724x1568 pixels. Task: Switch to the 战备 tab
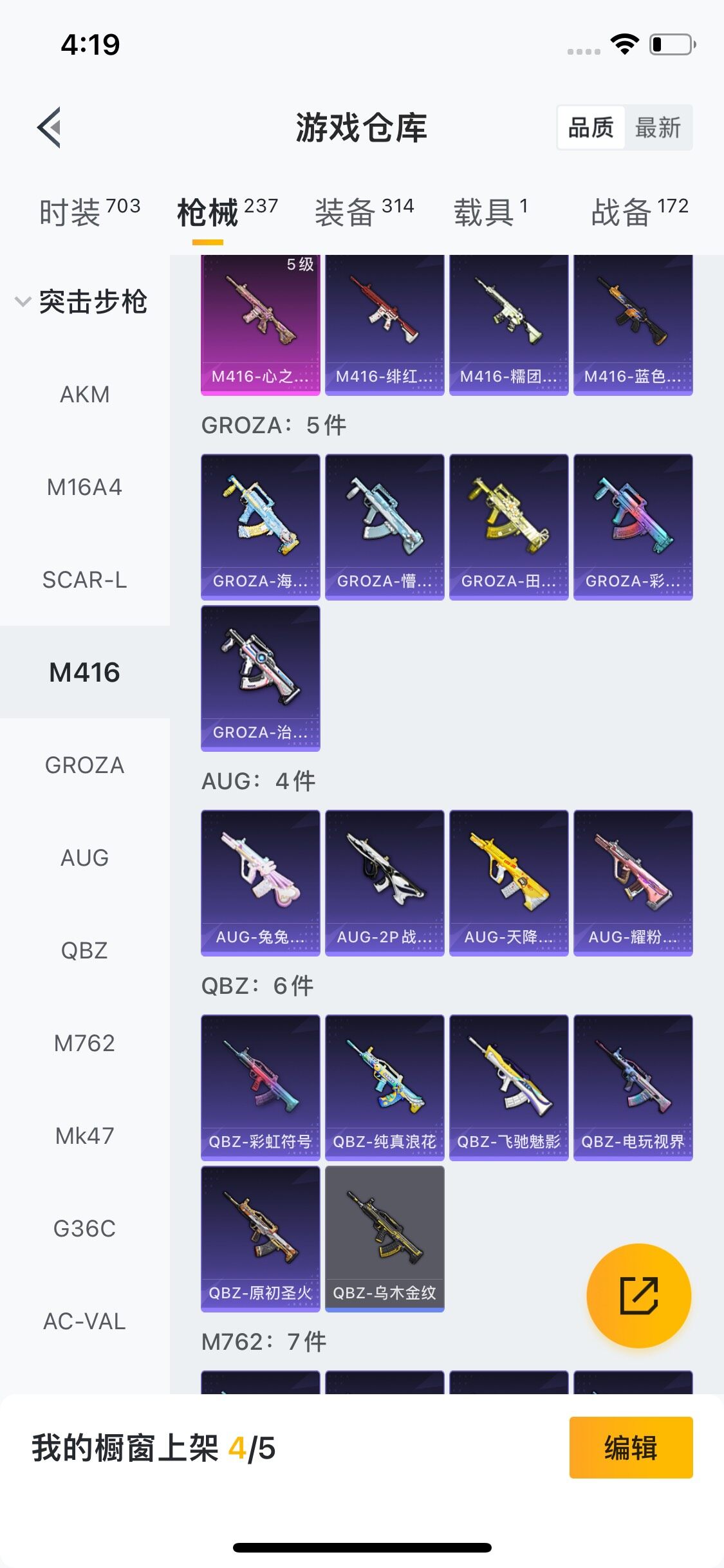pos(639,212)
